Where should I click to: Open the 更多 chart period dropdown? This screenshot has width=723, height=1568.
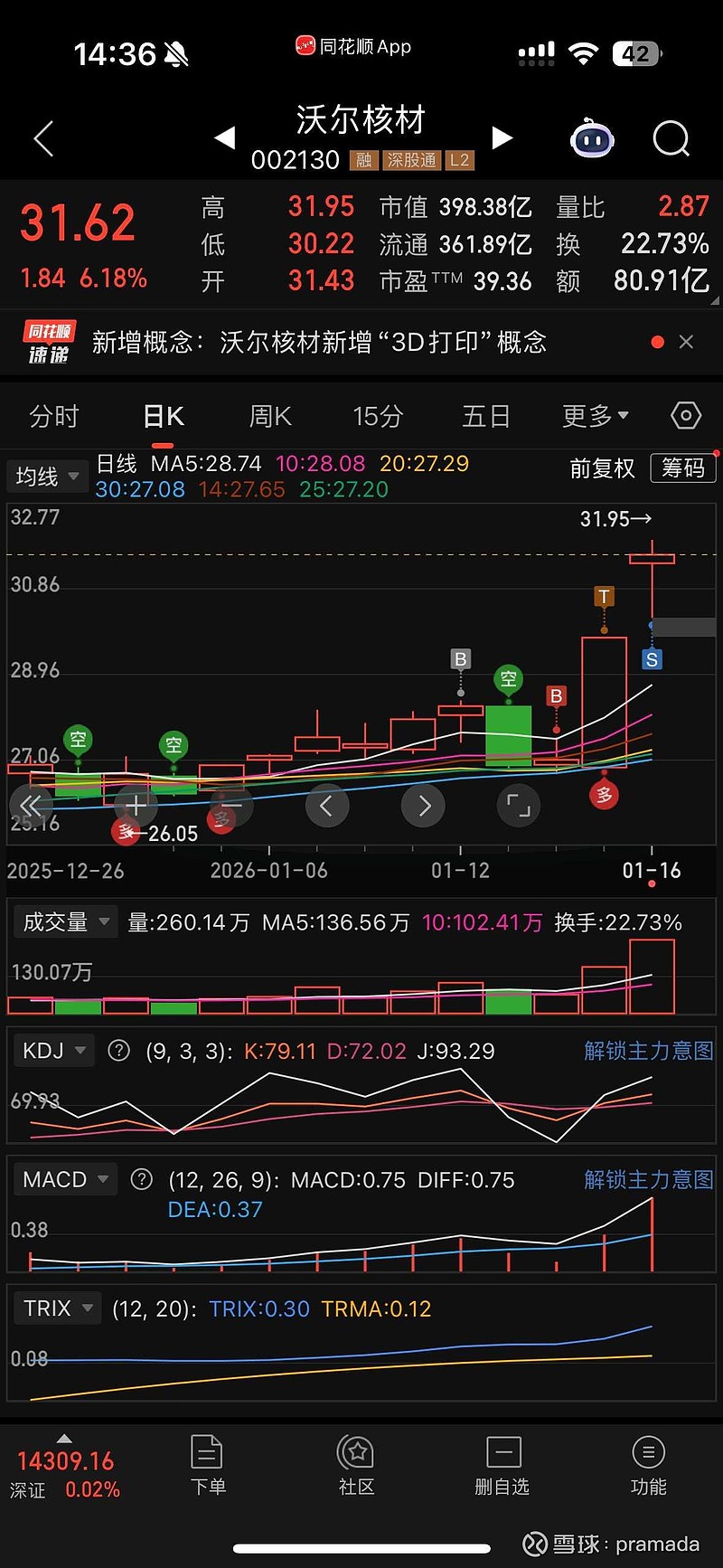point(594,415)
